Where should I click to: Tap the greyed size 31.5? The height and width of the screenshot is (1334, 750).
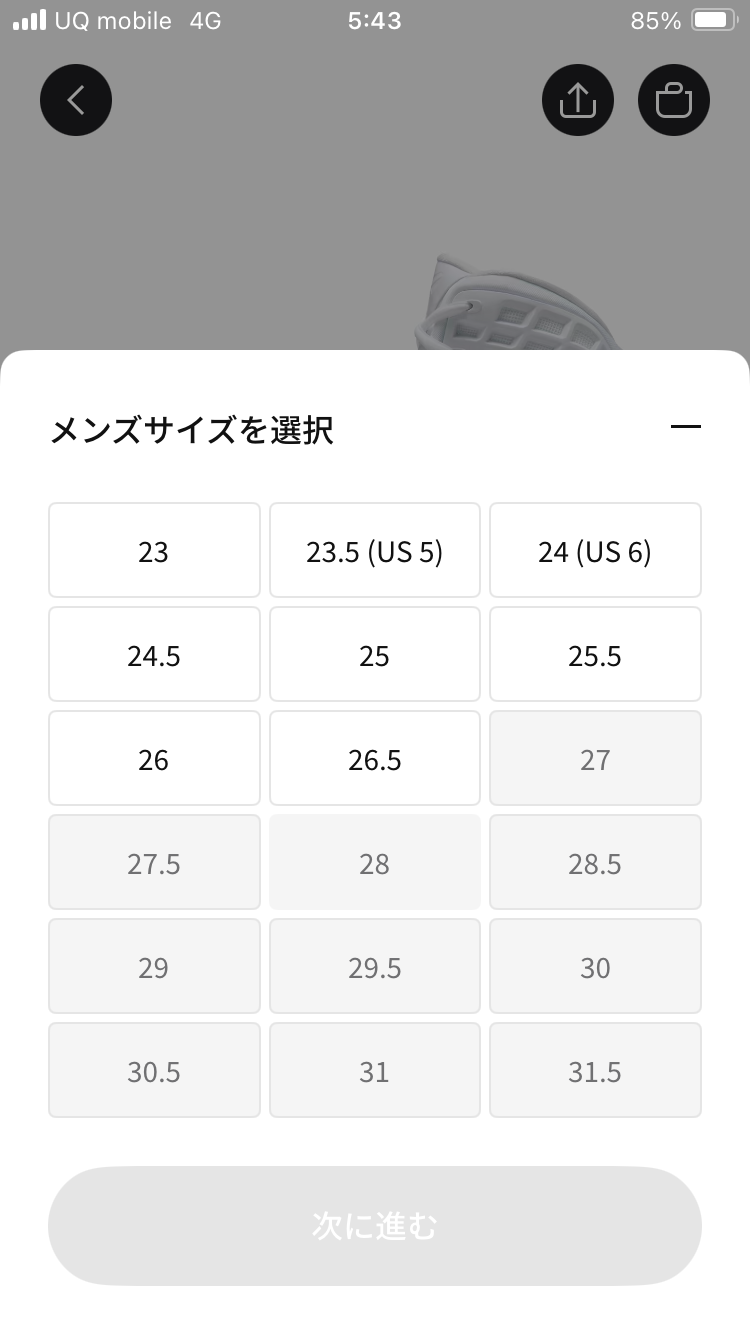pyautogui.click(x=595, y=1071)
